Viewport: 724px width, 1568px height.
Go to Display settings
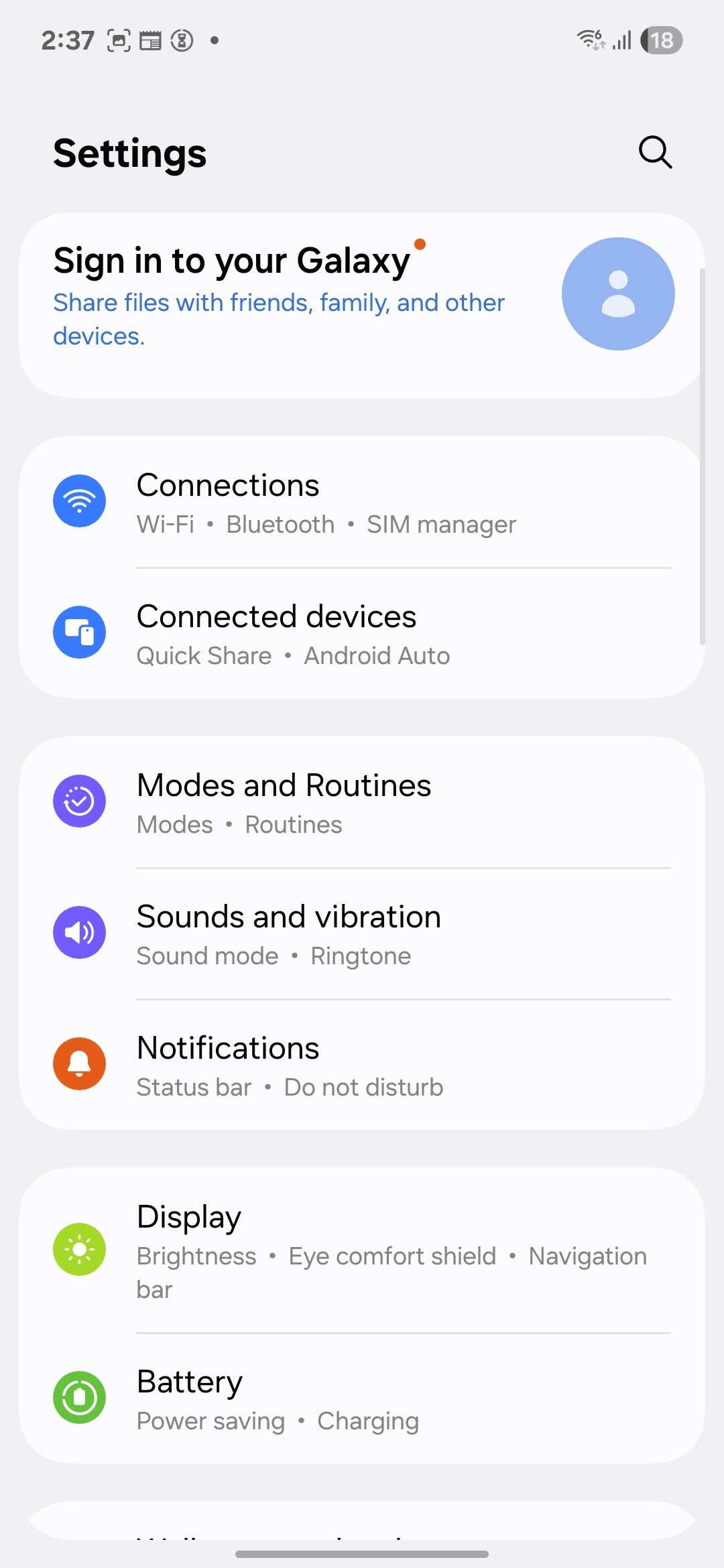[362, 1250]
